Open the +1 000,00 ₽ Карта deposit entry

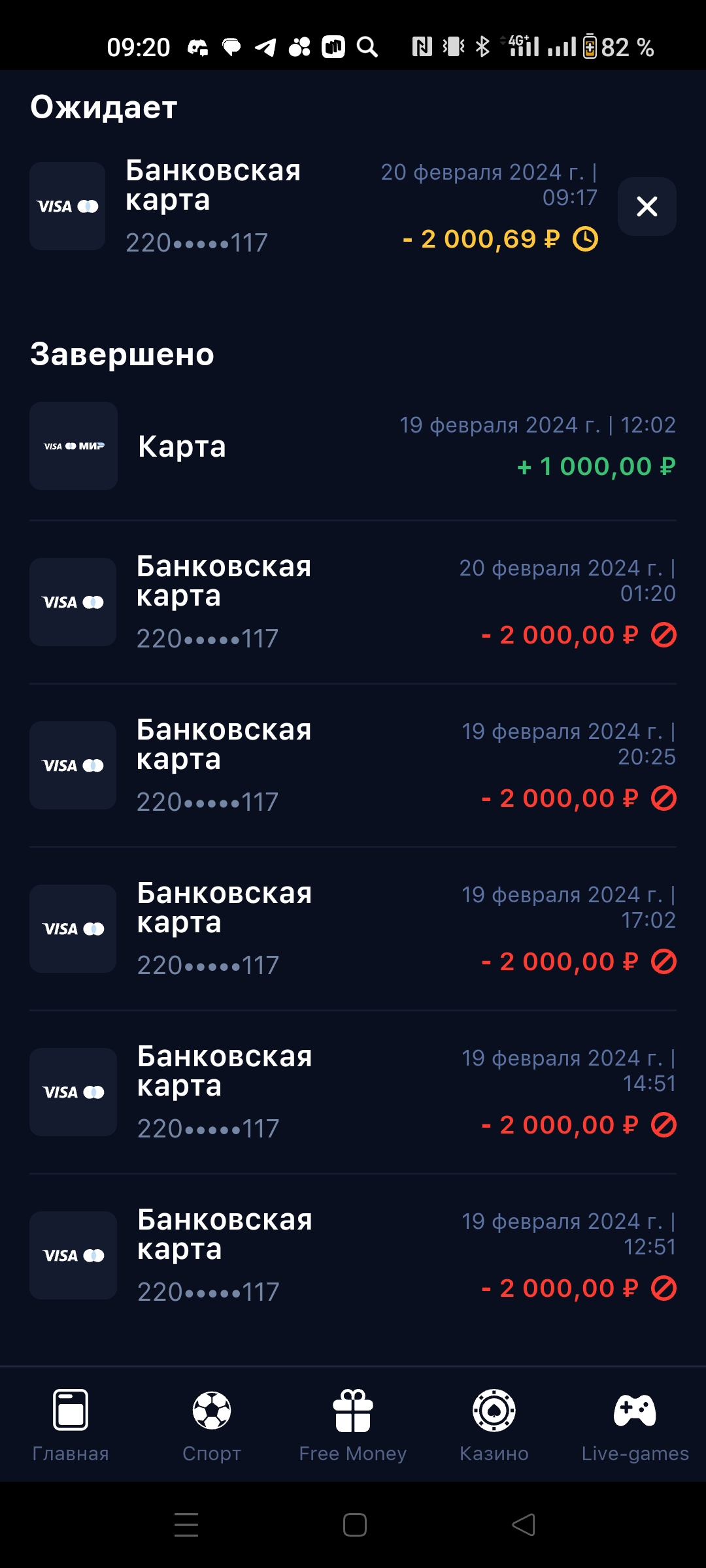[353, 446]
